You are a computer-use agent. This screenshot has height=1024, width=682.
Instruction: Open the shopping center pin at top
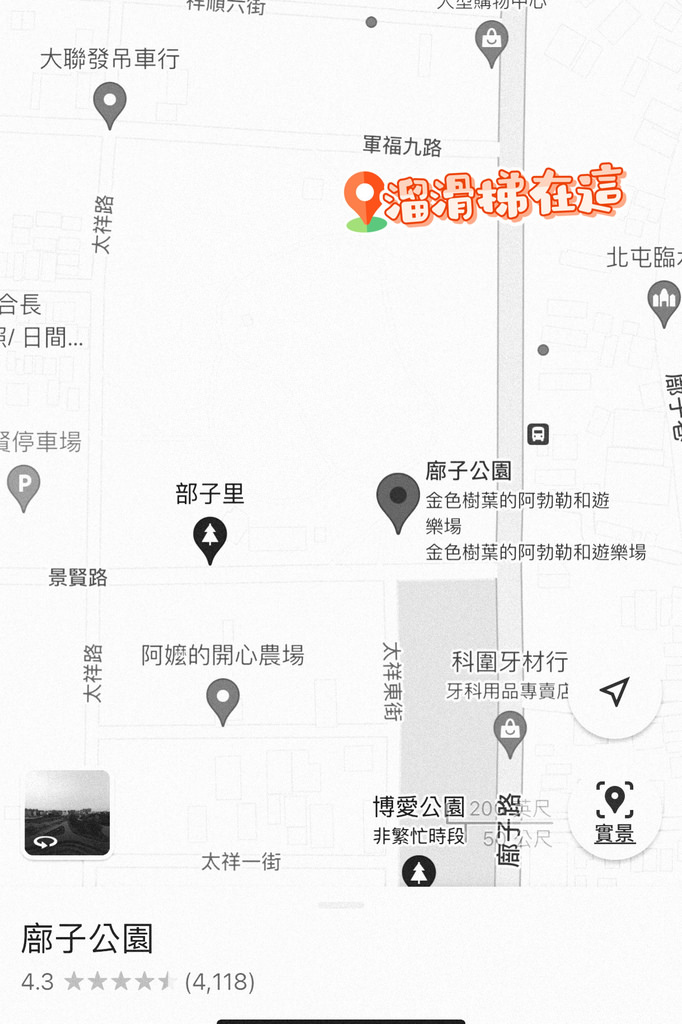tap(491, 41)
